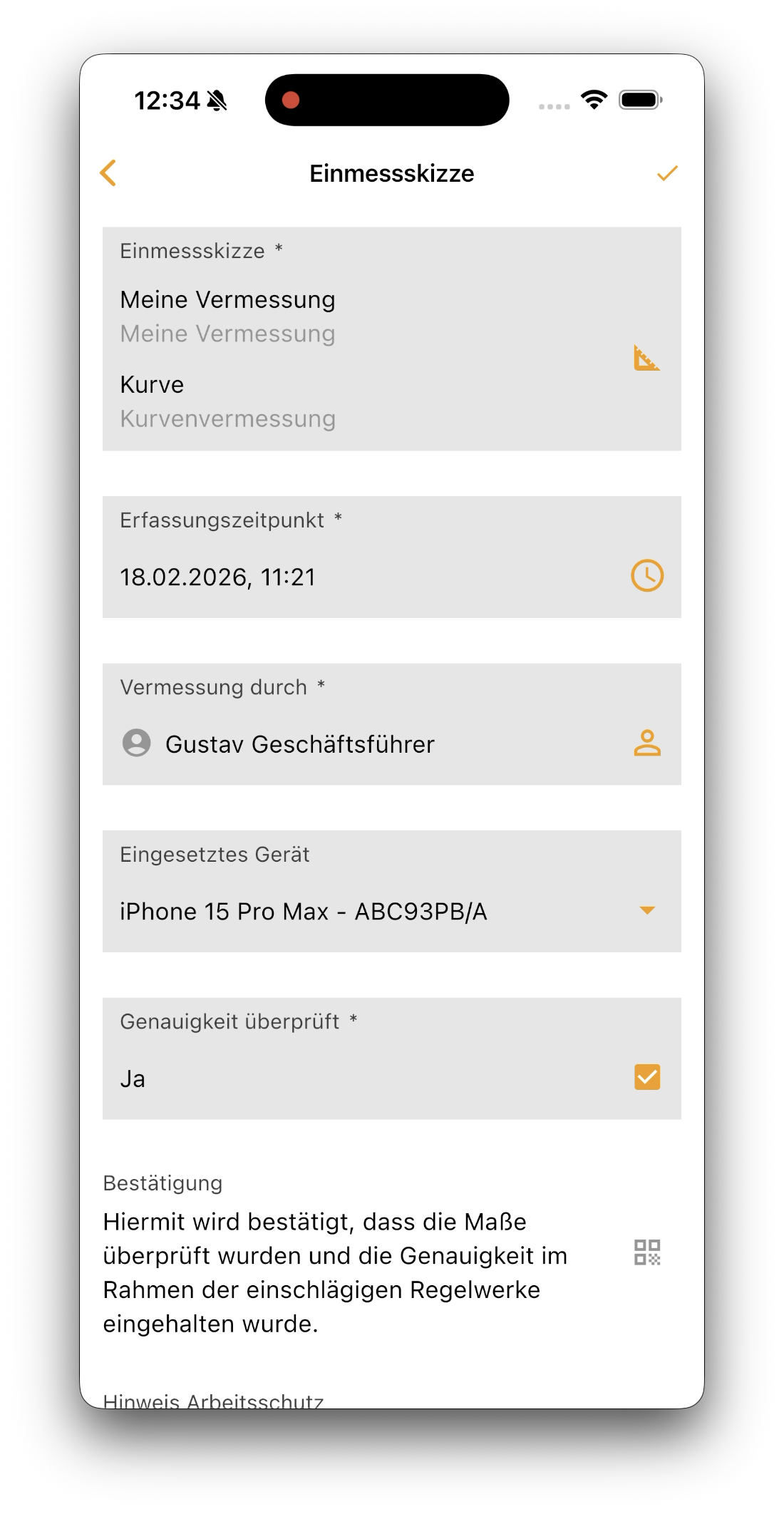Image resolution: width=784 pixels, height=1514 pixels.
Task: Go back from Einmessskizze screen
Action: pyautogui.click(x=108, y=173)
